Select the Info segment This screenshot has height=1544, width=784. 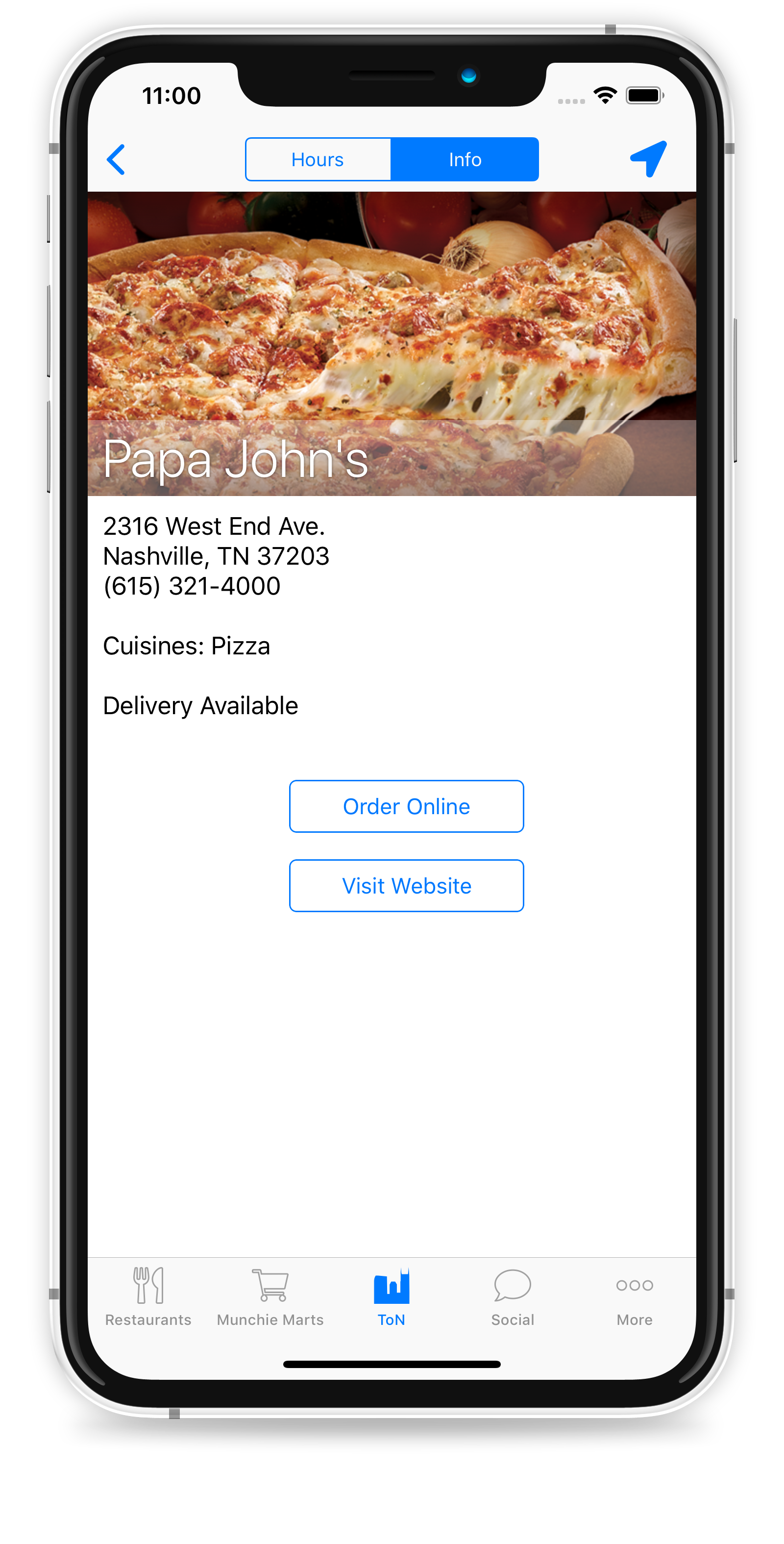[x=465, y=159]
